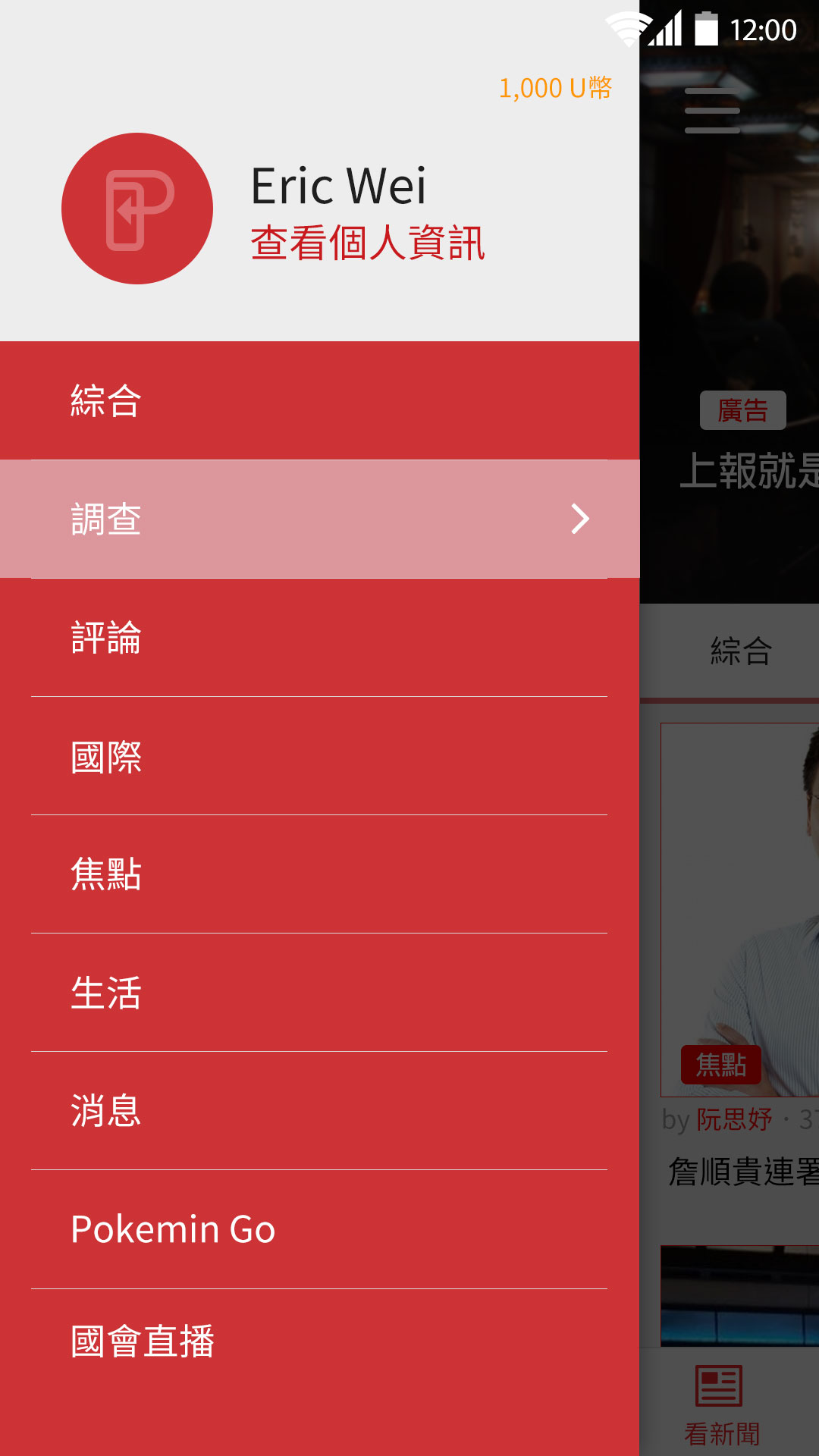819x1456 pixels.
Task: Open the 消息 section
Action: (318, 1111)
